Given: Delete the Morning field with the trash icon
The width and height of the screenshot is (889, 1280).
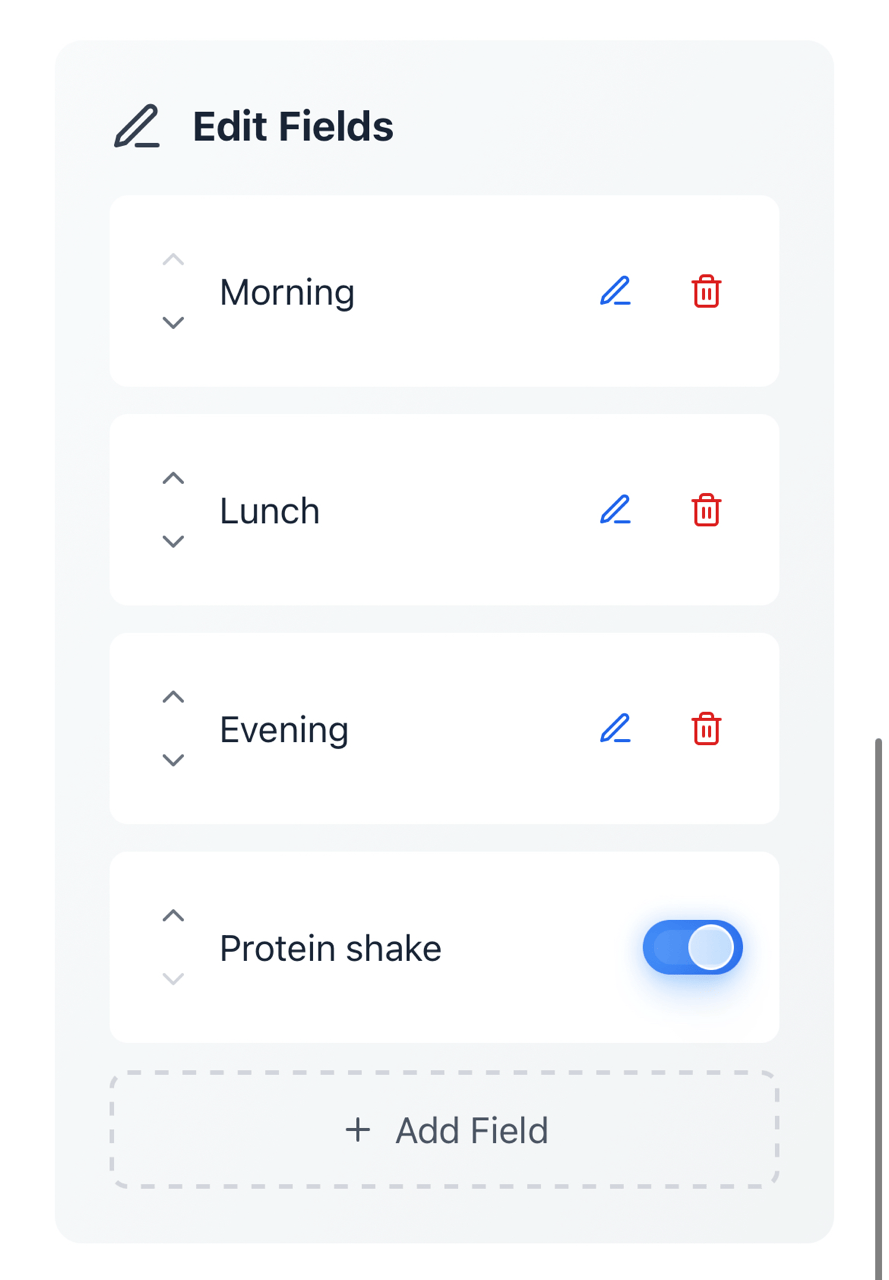Looking at the screenshot, I should point(706,291).
